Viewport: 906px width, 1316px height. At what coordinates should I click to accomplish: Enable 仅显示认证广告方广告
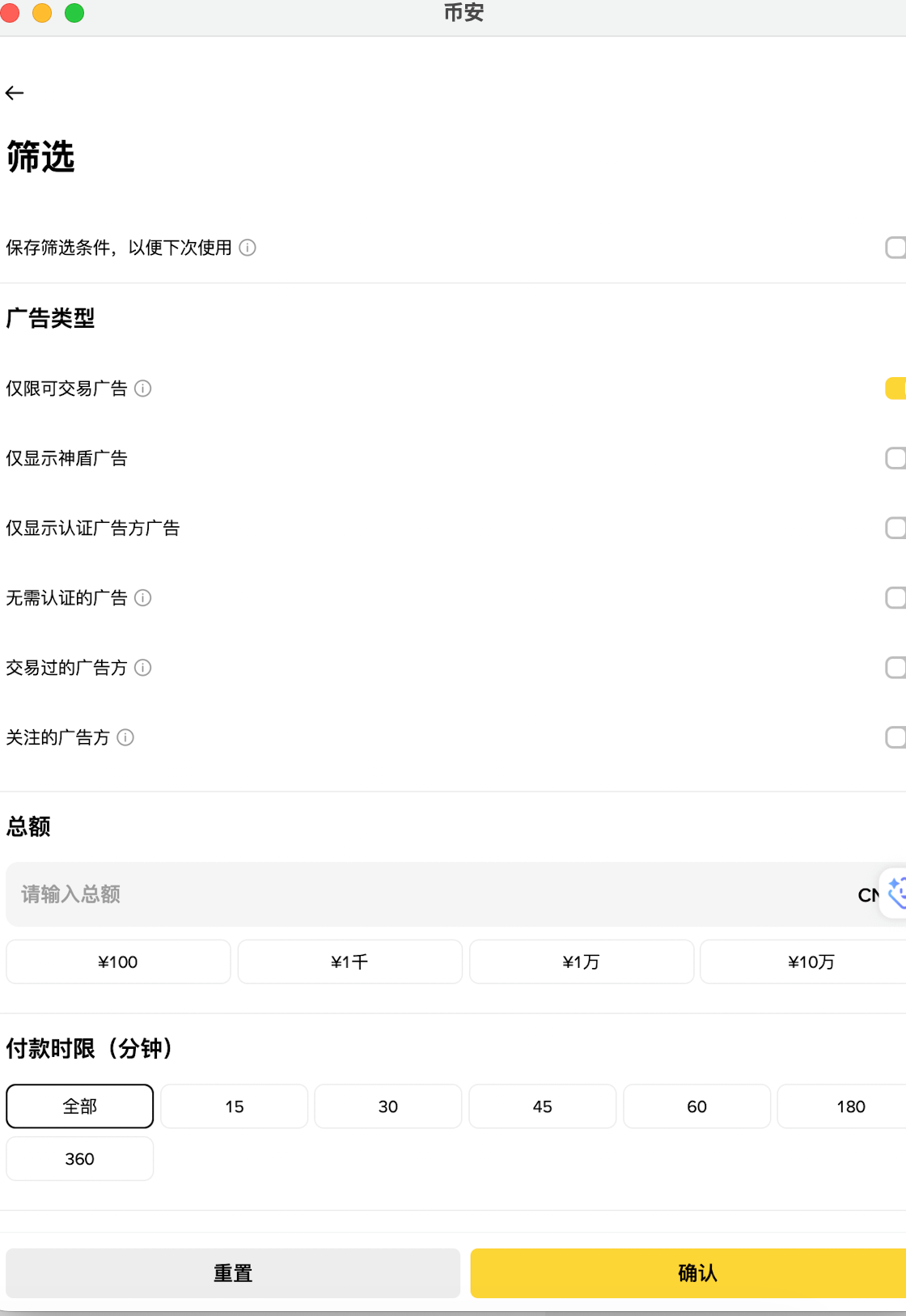(x=895, y=529)
